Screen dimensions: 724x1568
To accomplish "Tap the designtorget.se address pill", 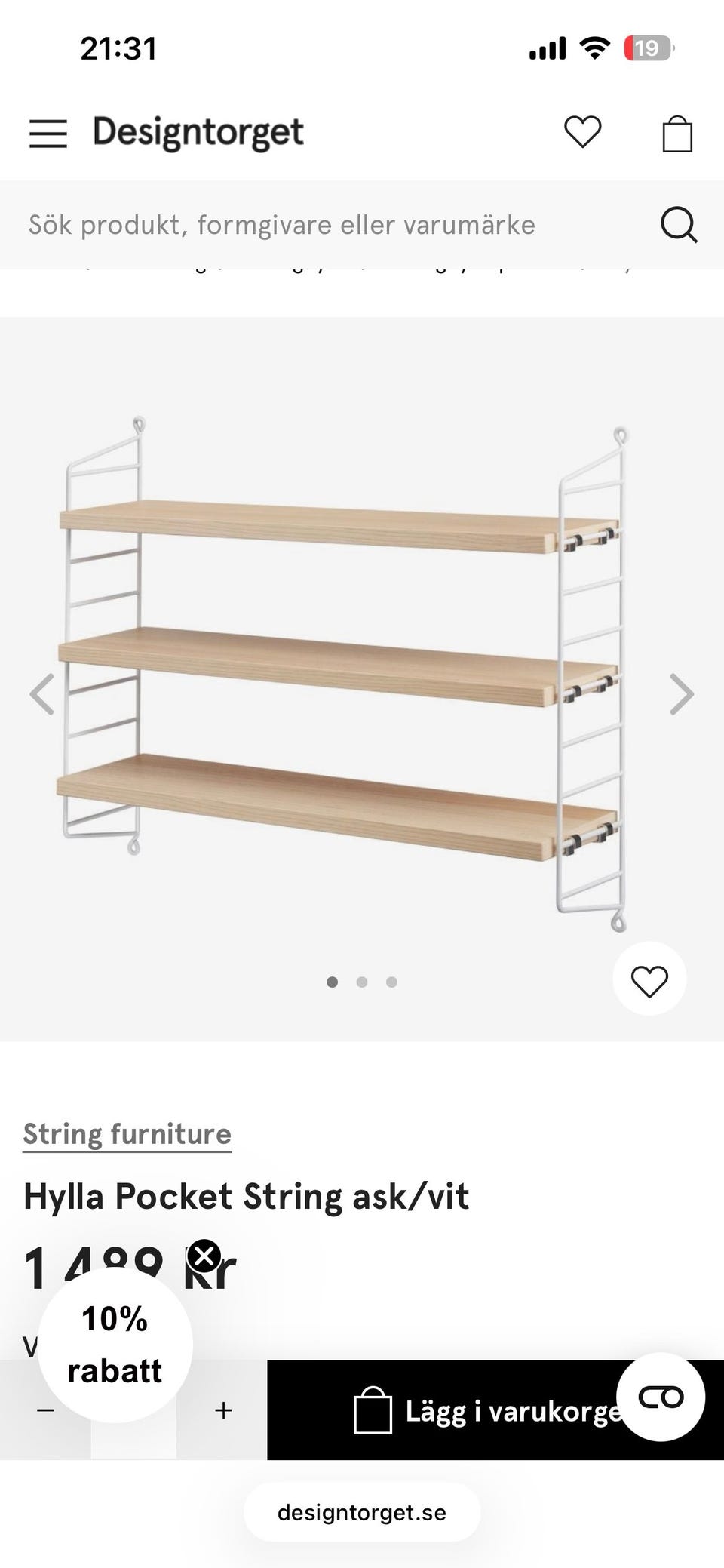I will (362, 1512).
